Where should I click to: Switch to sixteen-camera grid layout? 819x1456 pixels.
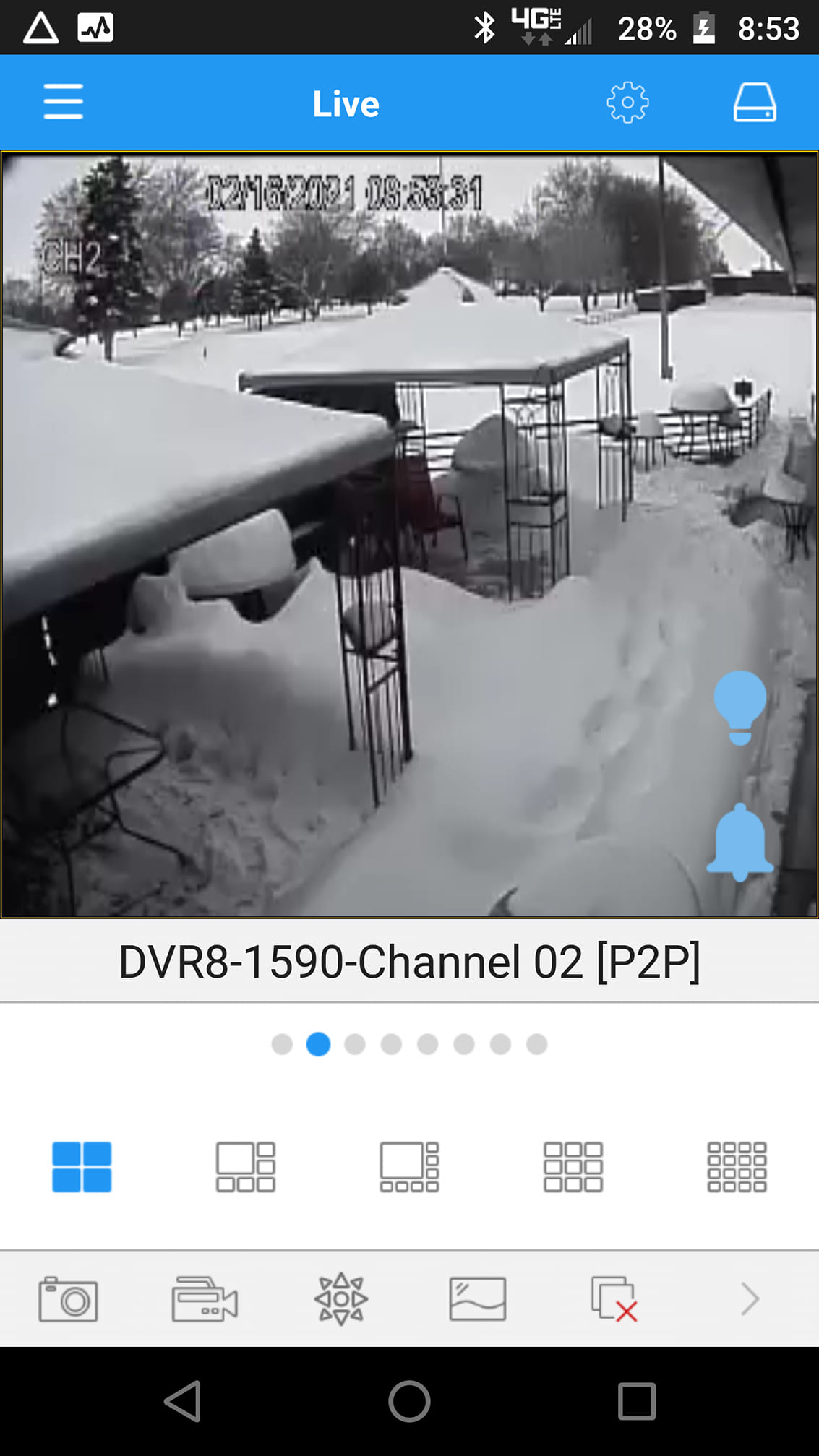point(737,1166)
